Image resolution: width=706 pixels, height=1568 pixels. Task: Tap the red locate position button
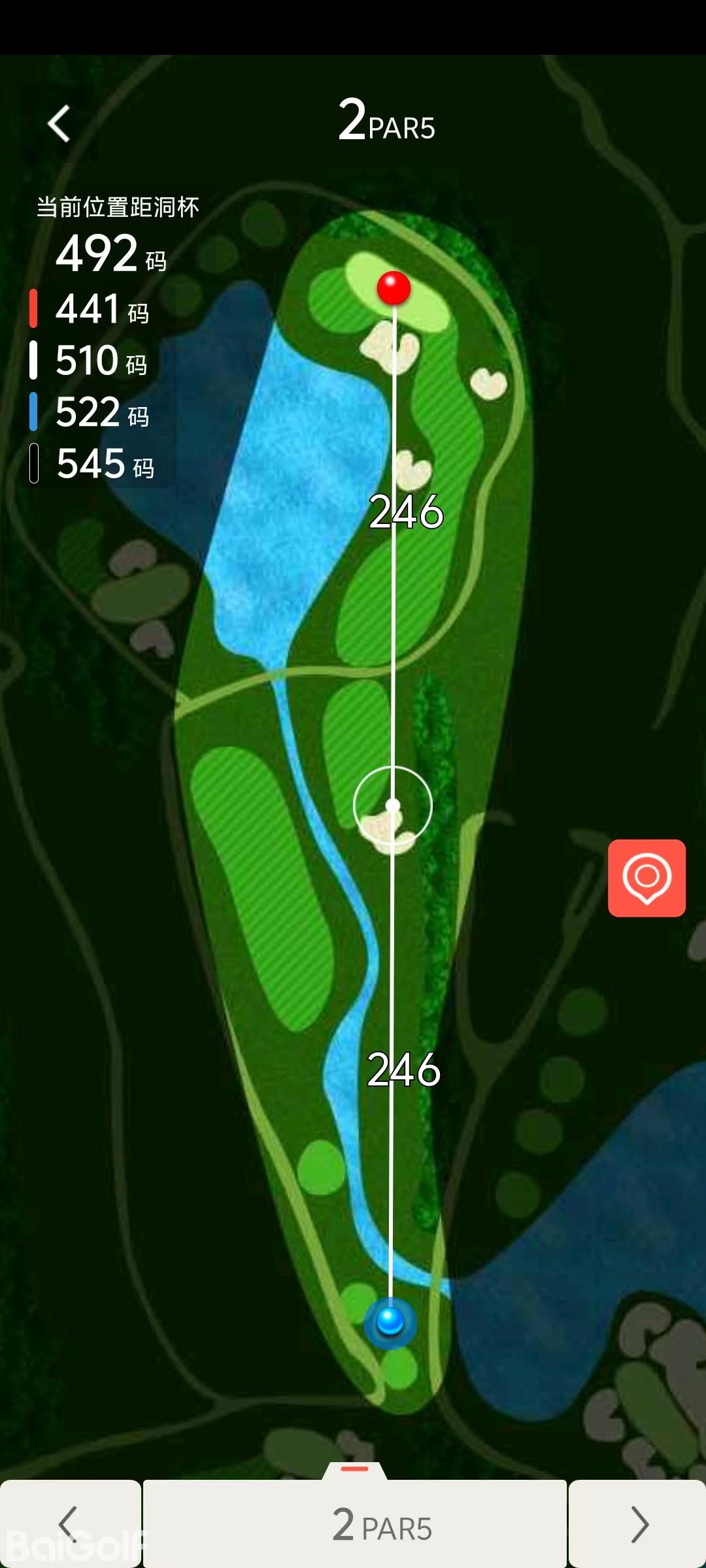point(647,877)
